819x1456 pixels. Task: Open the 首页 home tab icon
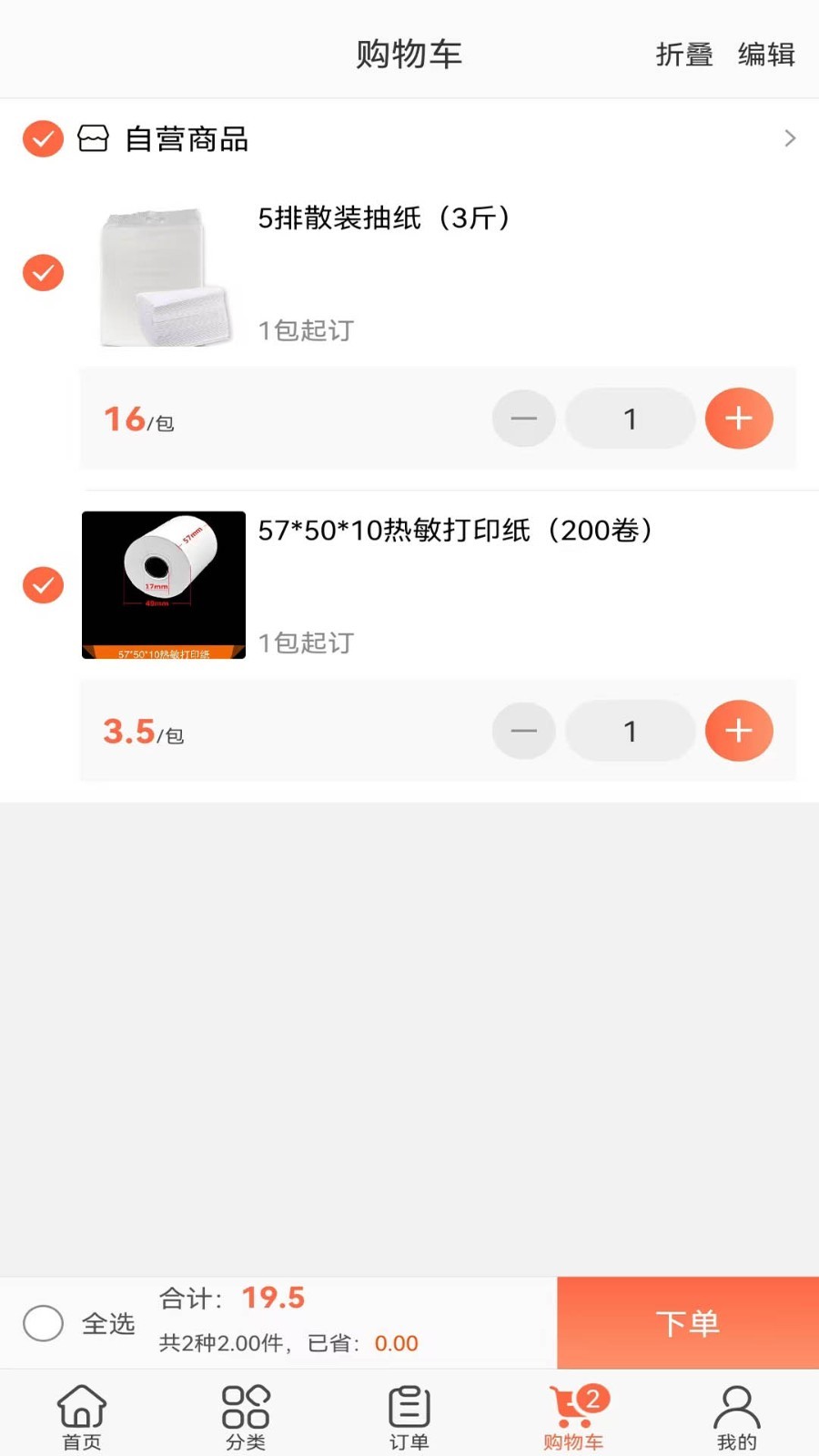[81, 1406]
